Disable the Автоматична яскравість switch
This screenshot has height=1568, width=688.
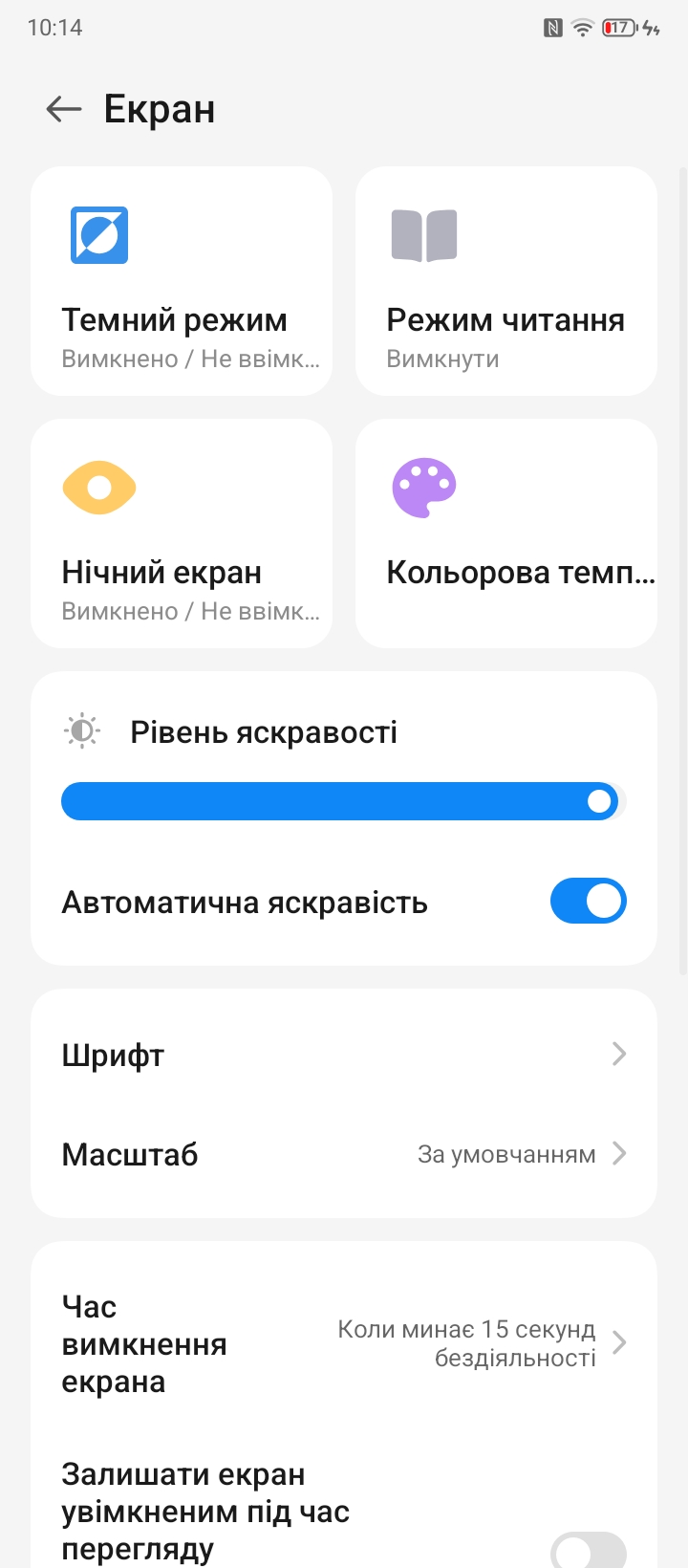click(x=588, y=901)
